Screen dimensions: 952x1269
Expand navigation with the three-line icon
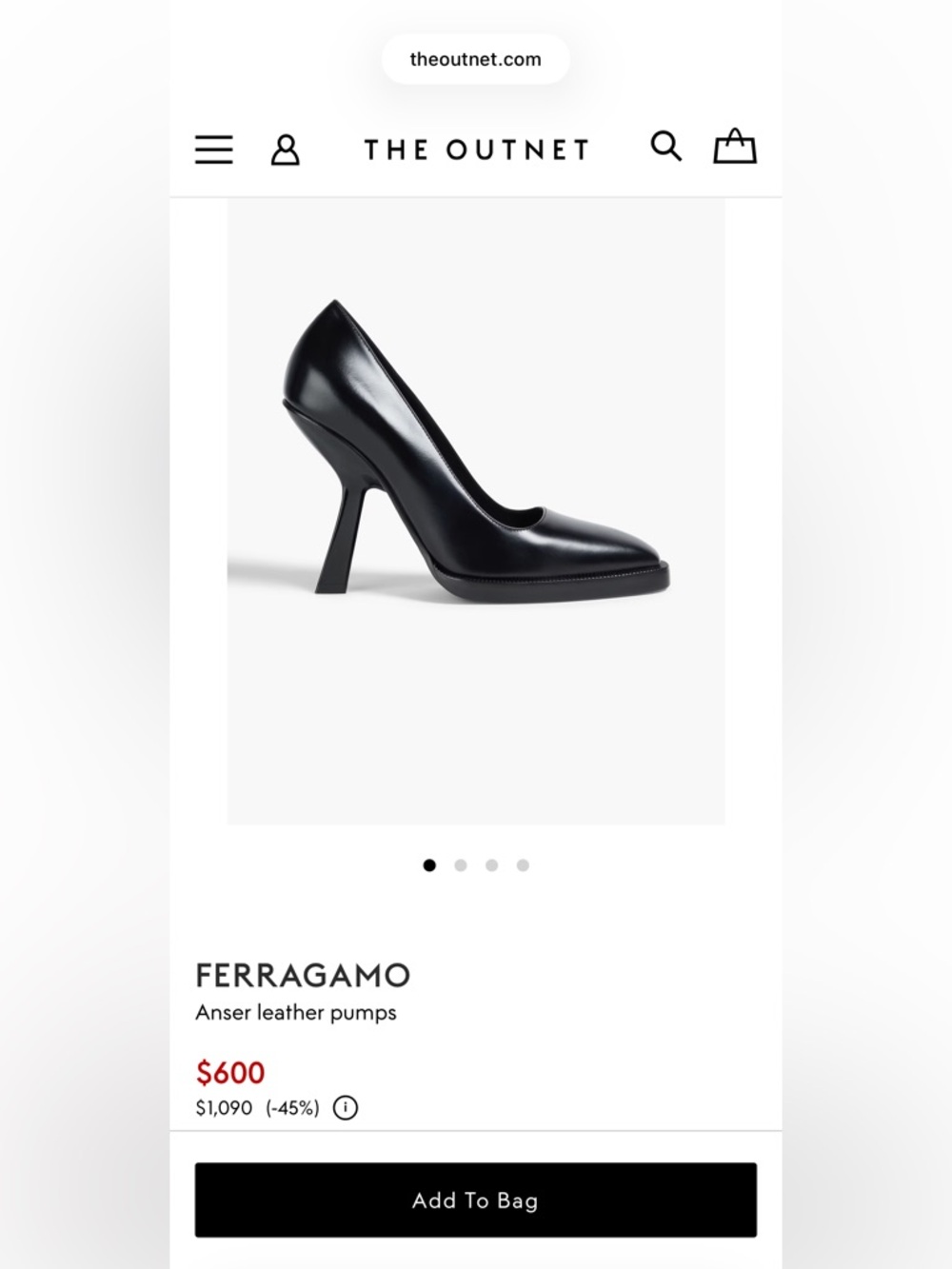tap(213, 149)
